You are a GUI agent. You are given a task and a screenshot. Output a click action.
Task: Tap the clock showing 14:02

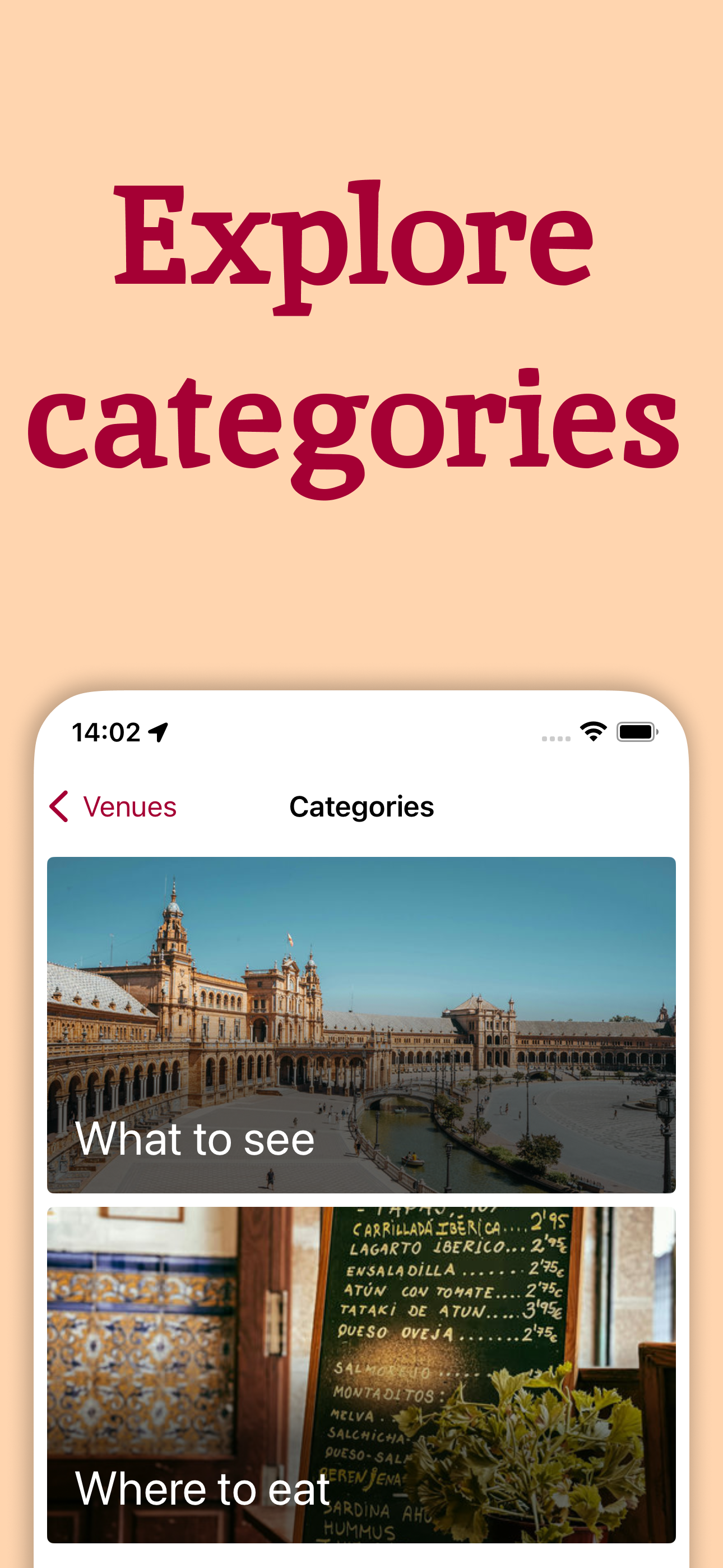[x=105, y=734]
